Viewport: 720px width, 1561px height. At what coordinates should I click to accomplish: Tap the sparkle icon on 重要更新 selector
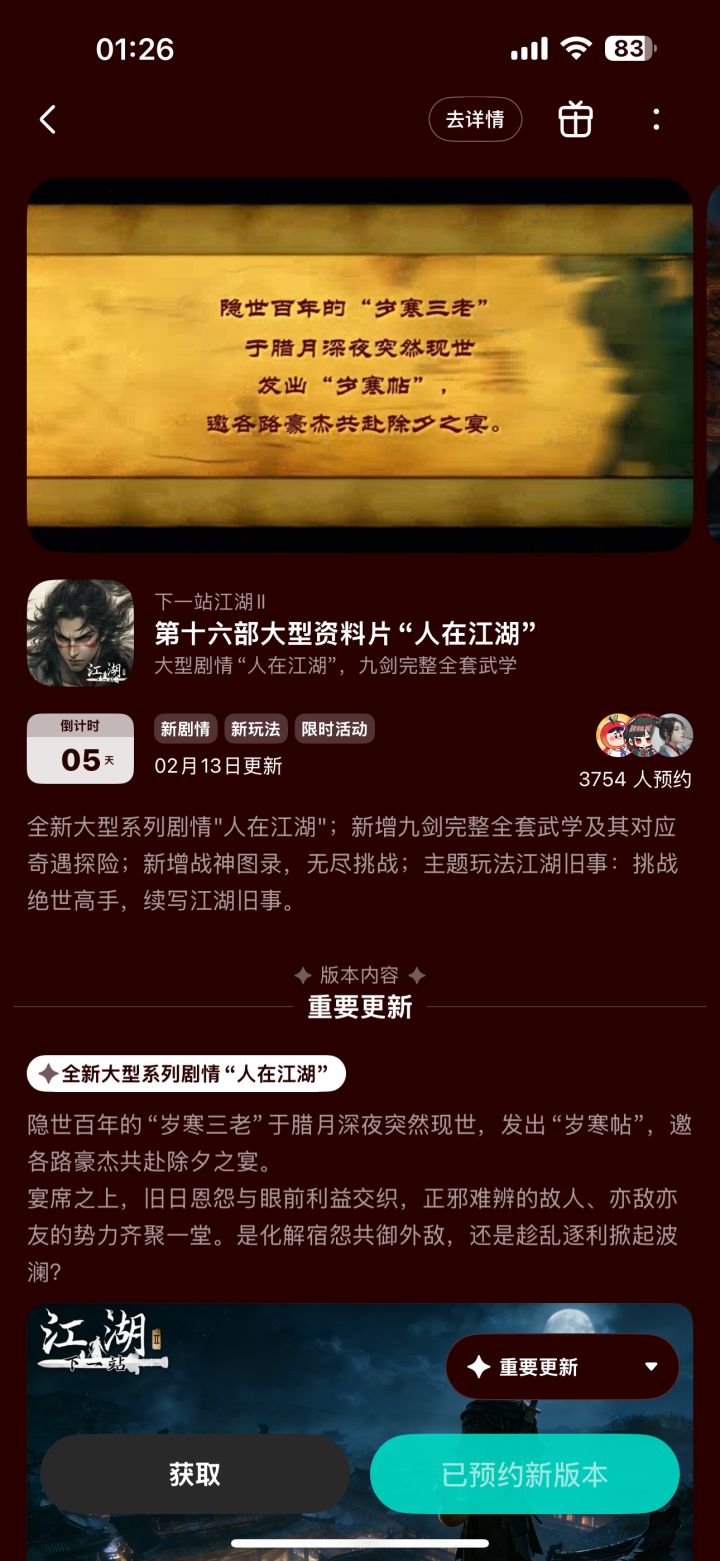coord(479,1366)
